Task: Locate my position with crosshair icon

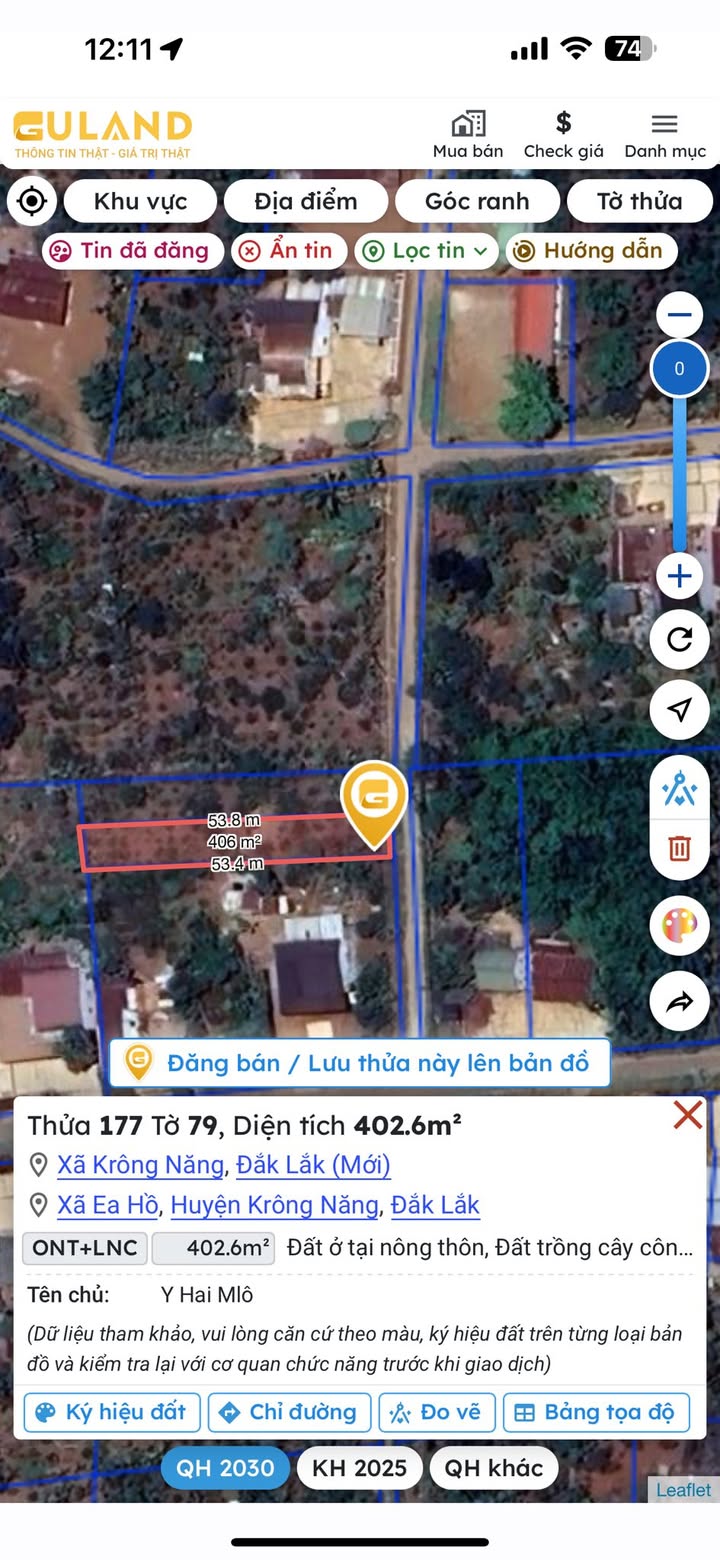Action: [32, 201]
